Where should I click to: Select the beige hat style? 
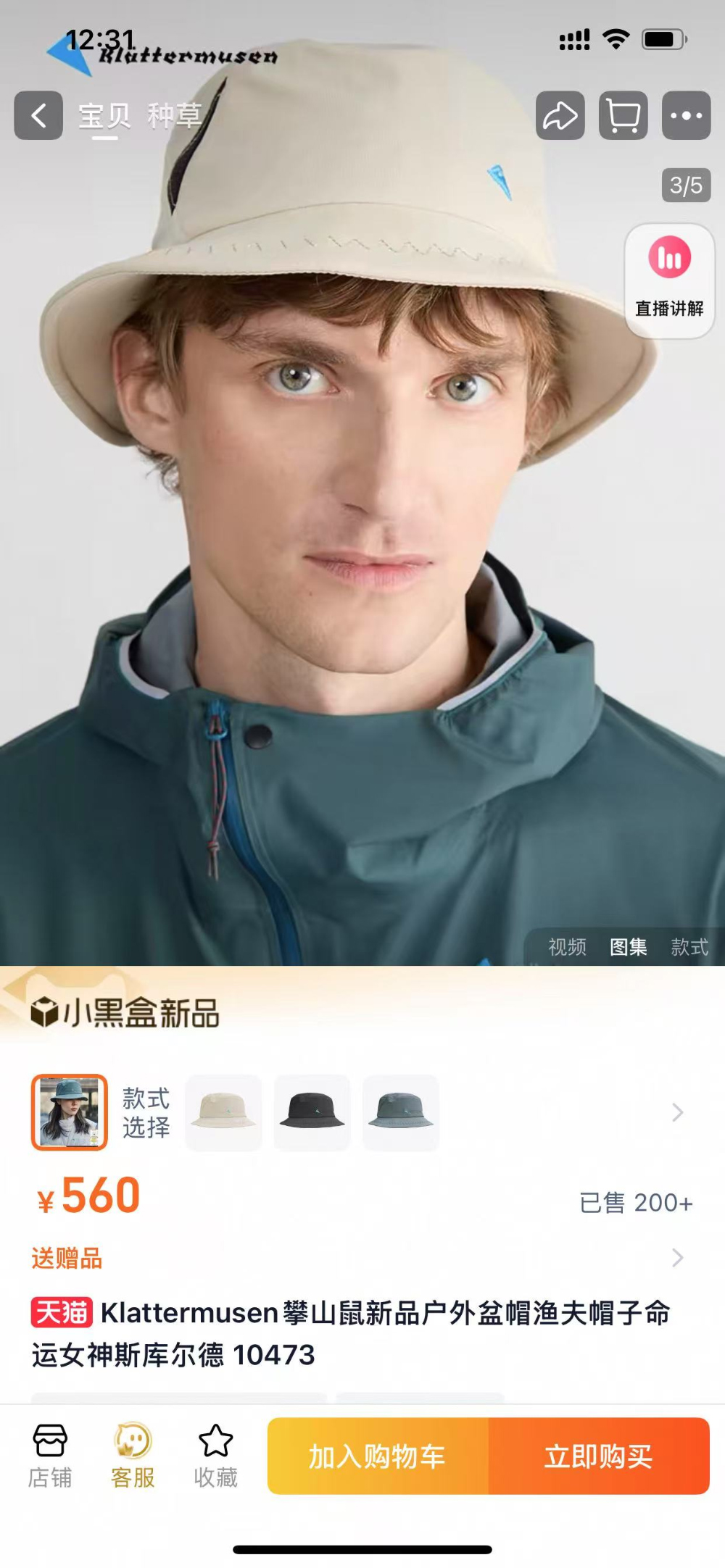click(x=223, y=1112)
